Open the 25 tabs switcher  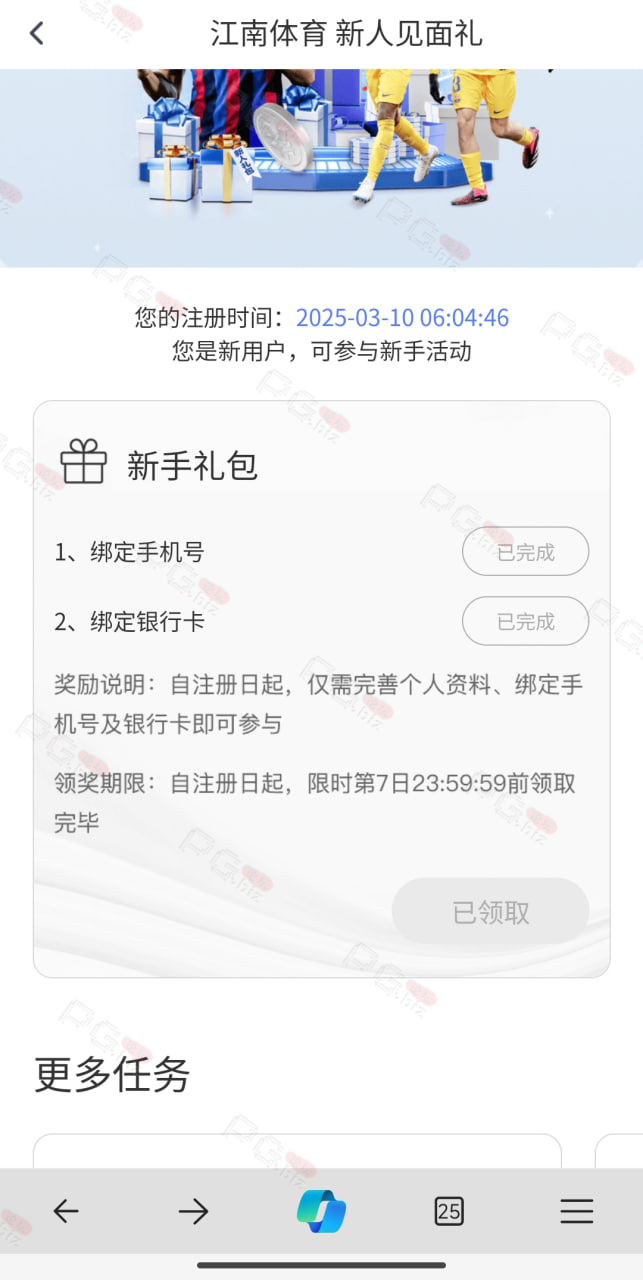coord(449,1211)
